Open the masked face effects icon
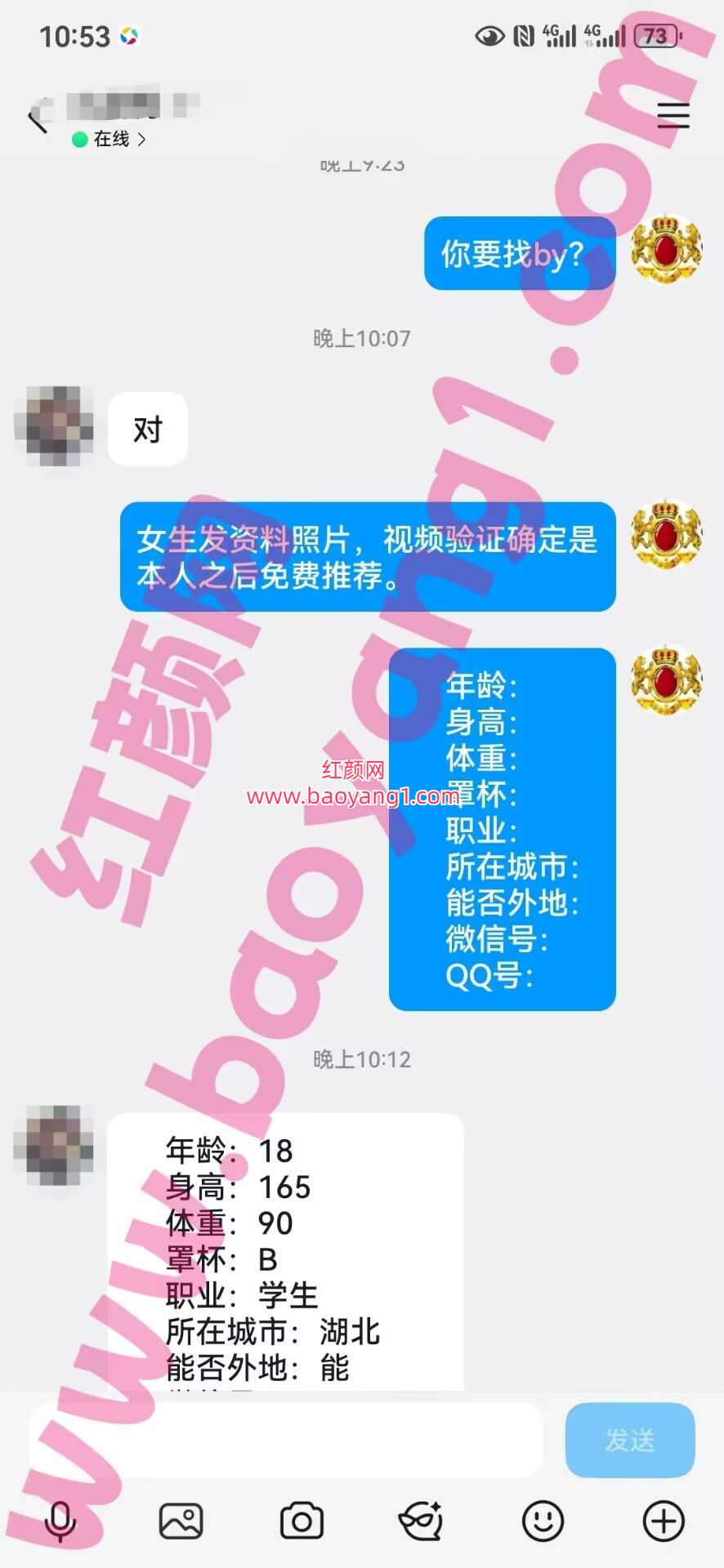 click(422, 1521)
